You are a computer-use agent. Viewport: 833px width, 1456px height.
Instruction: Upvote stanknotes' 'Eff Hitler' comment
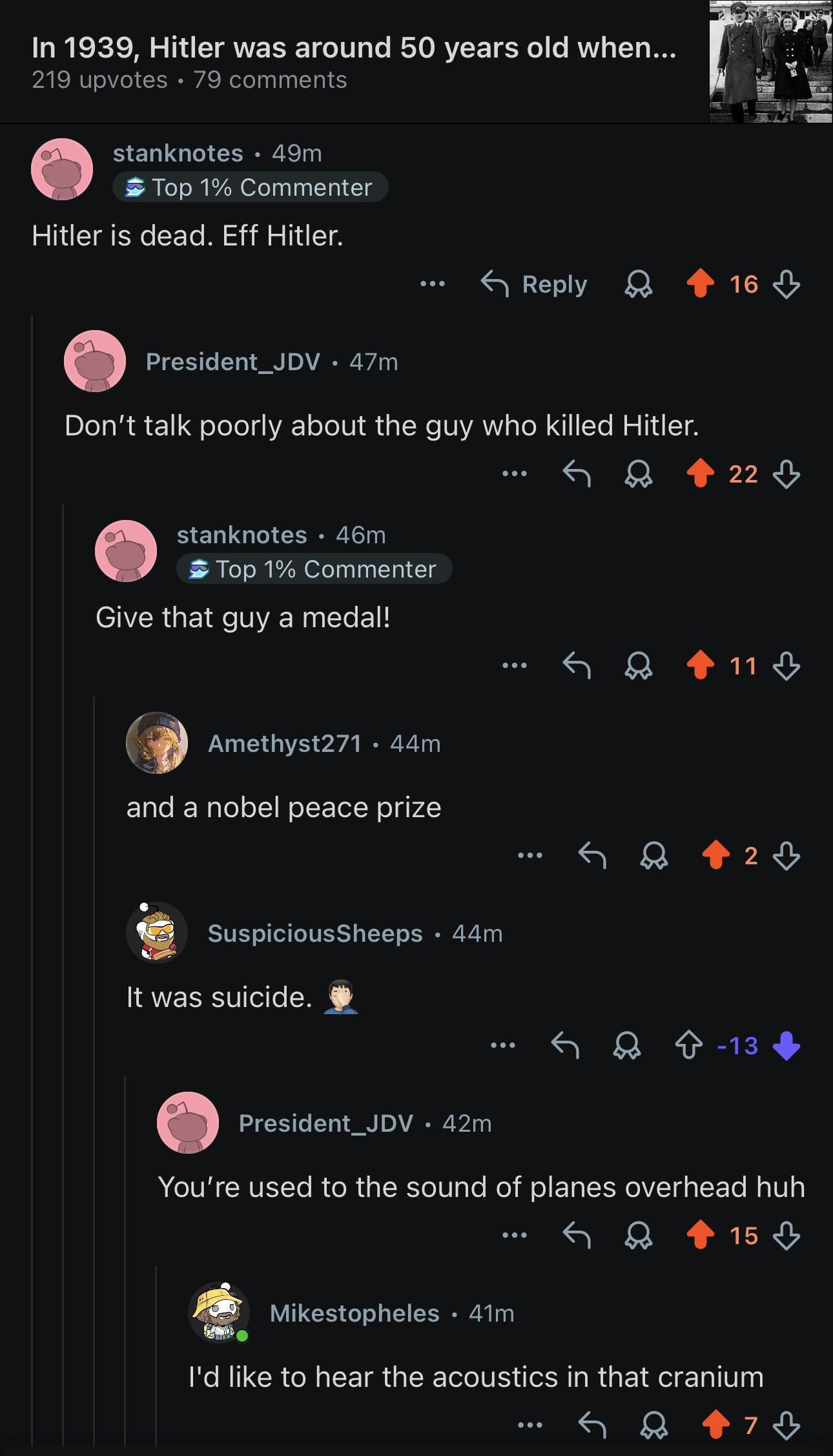coord(701,284)
